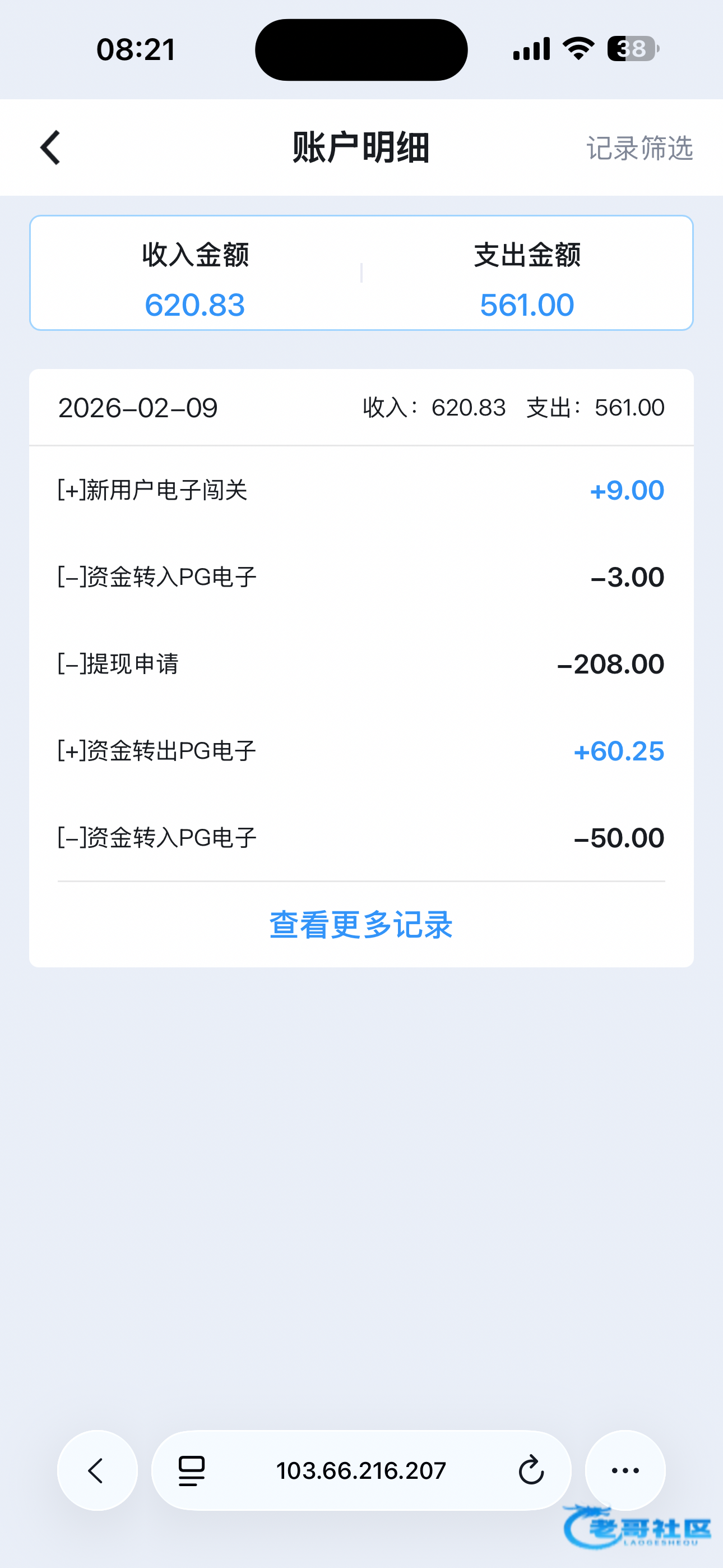This screenshot has height=1568, width=723.
Task: Tap the browser back button
Action: coord(97,1470)
